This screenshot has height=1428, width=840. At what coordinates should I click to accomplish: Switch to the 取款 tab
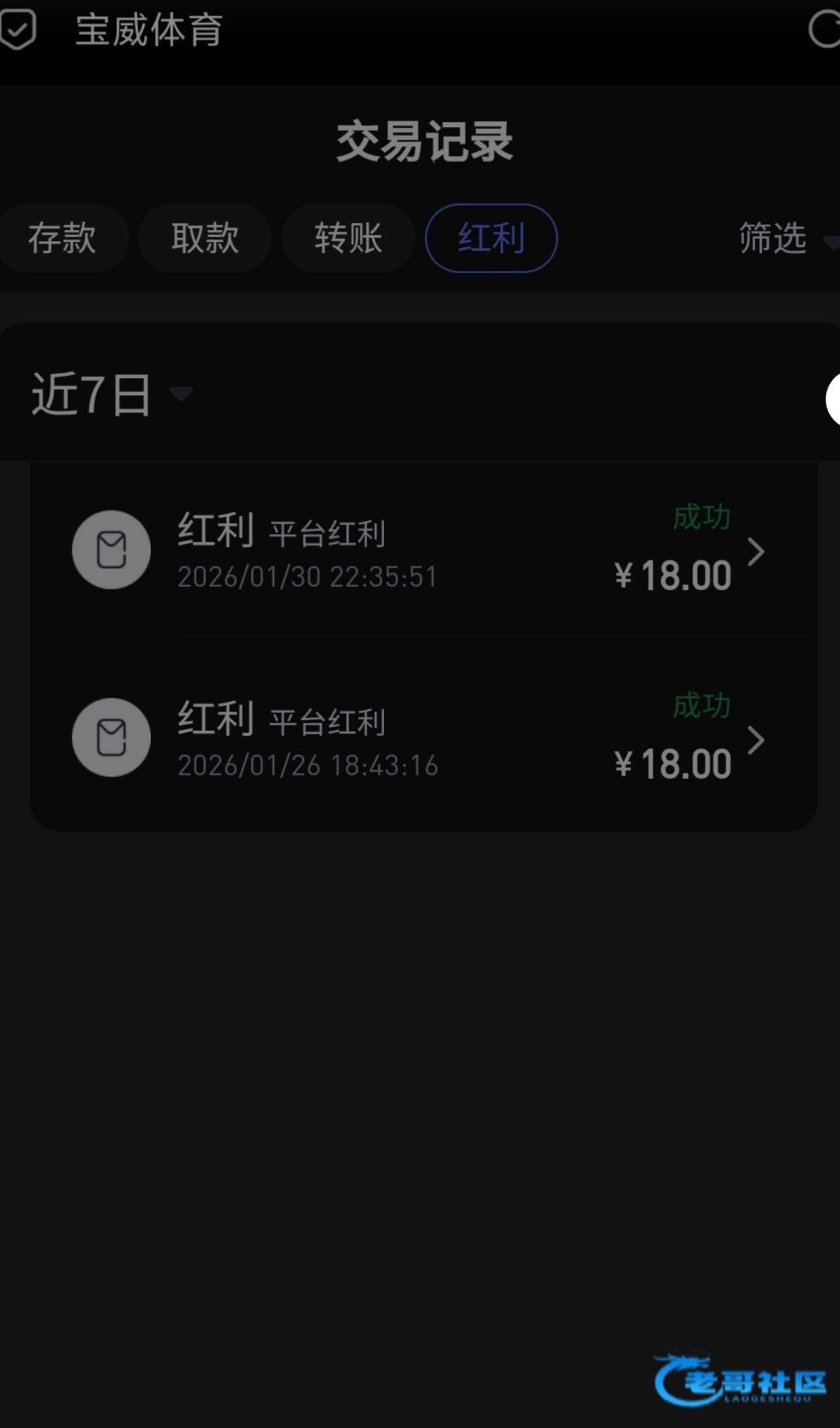click(x=204, y=238)
